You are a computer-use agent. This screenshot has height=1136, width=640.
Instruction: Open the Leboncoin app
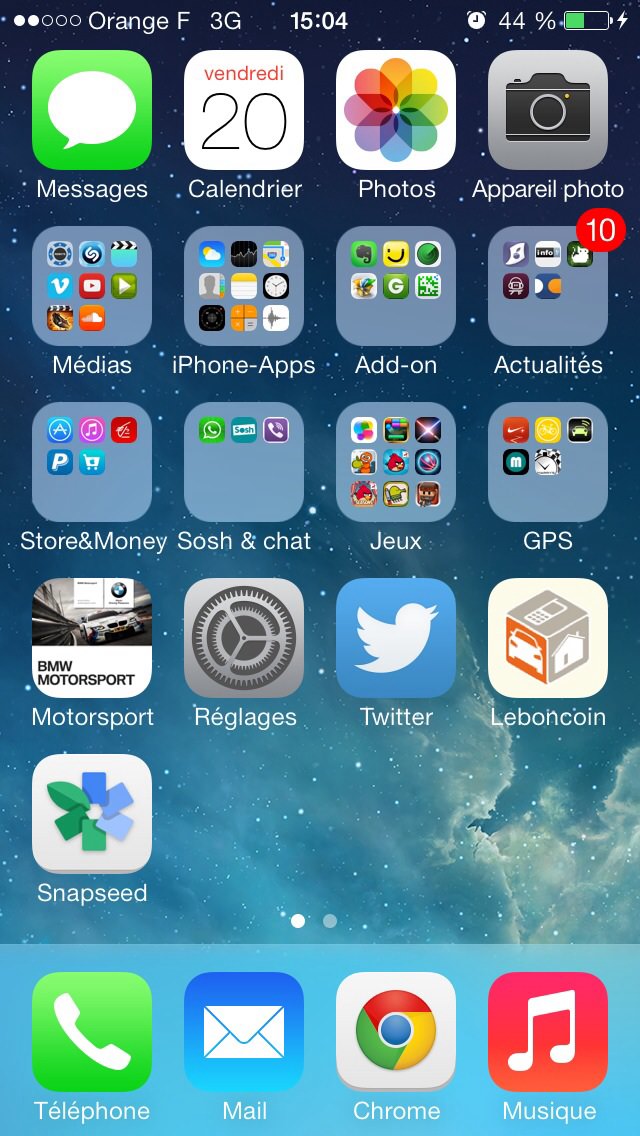coord(548,638)
